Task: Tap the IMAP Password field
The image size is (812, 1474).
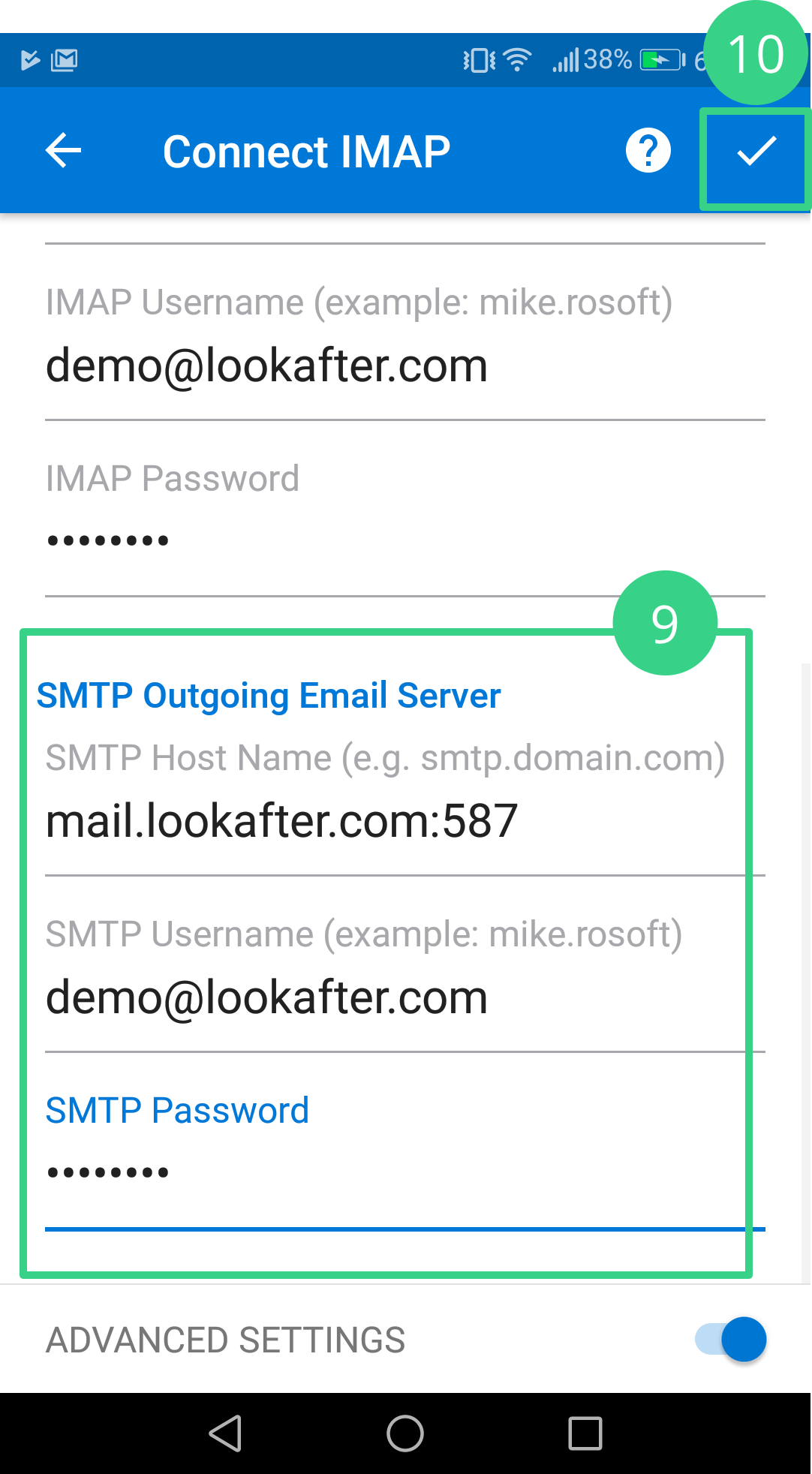Action: pyautogui.click(x=405, y=540)
